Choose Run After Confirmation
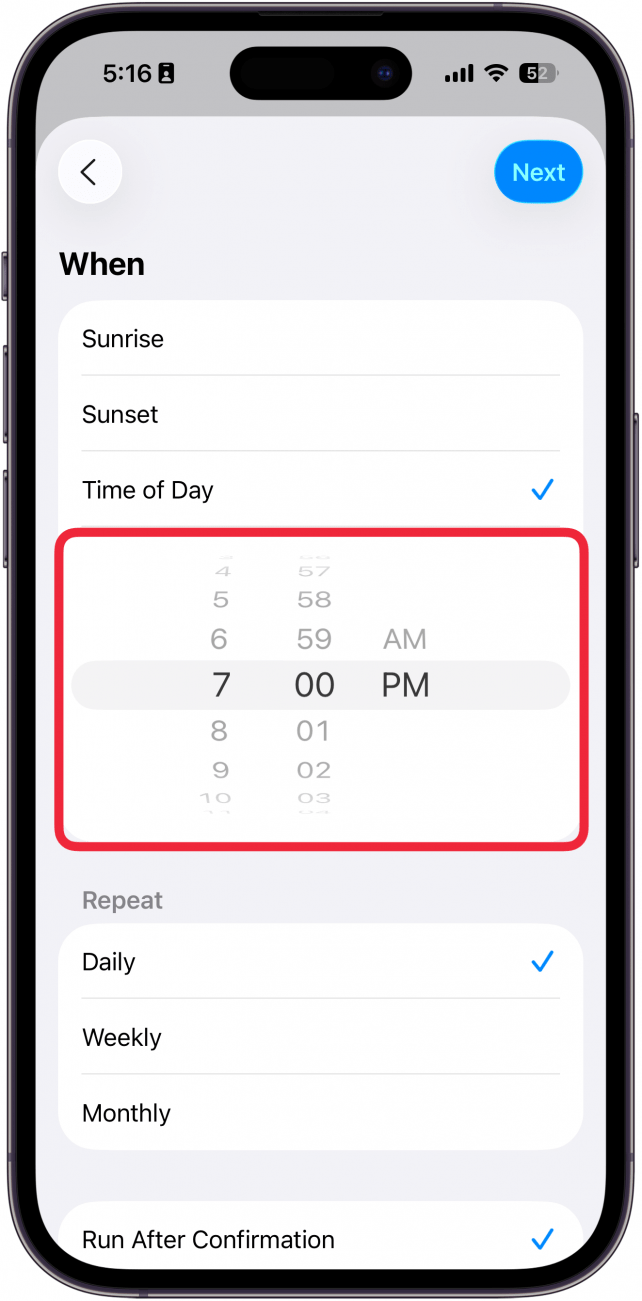Viewport: 642px width, 1301px height. [x=320, y=1240]
